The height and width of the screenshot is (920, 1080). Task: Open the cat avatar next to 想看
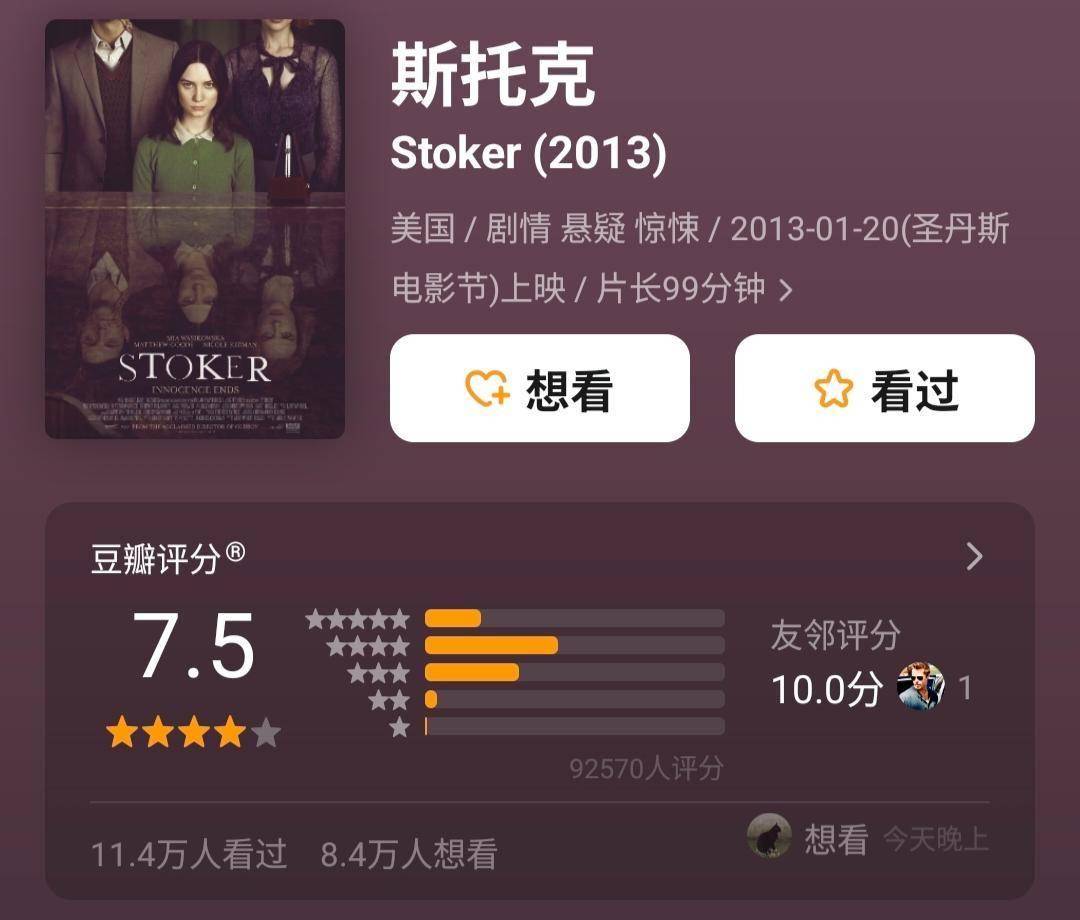769,837
